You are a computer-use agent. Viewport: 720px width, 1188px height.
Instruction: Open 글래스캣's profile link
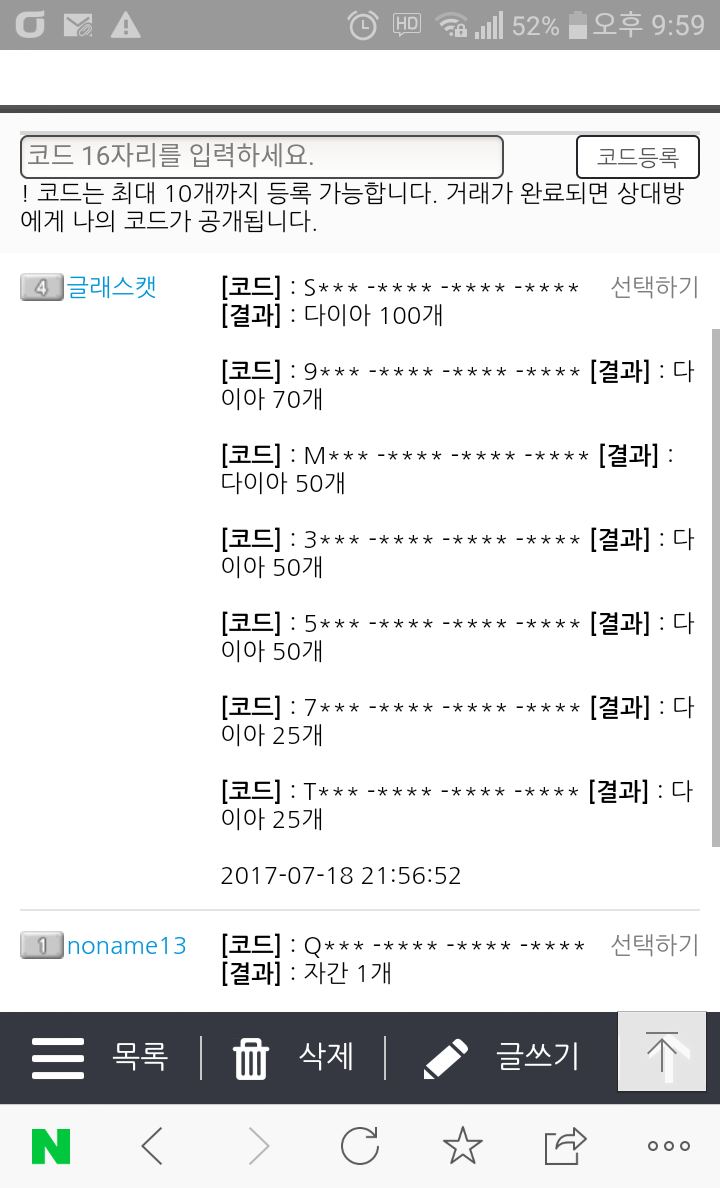point(112,288)
